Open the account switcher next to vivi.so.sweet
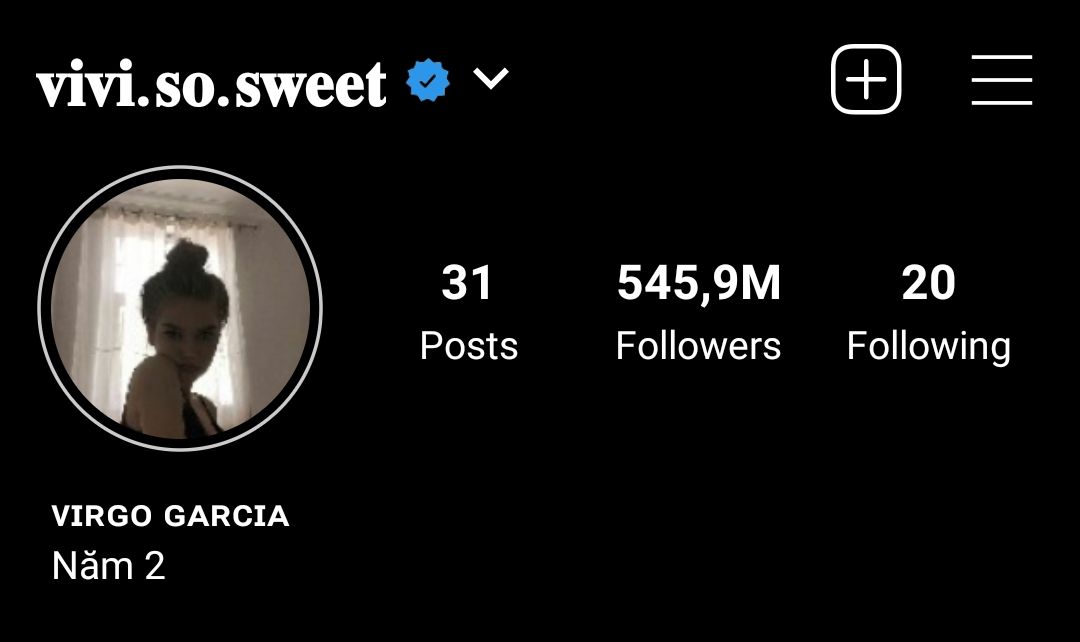 491,78
